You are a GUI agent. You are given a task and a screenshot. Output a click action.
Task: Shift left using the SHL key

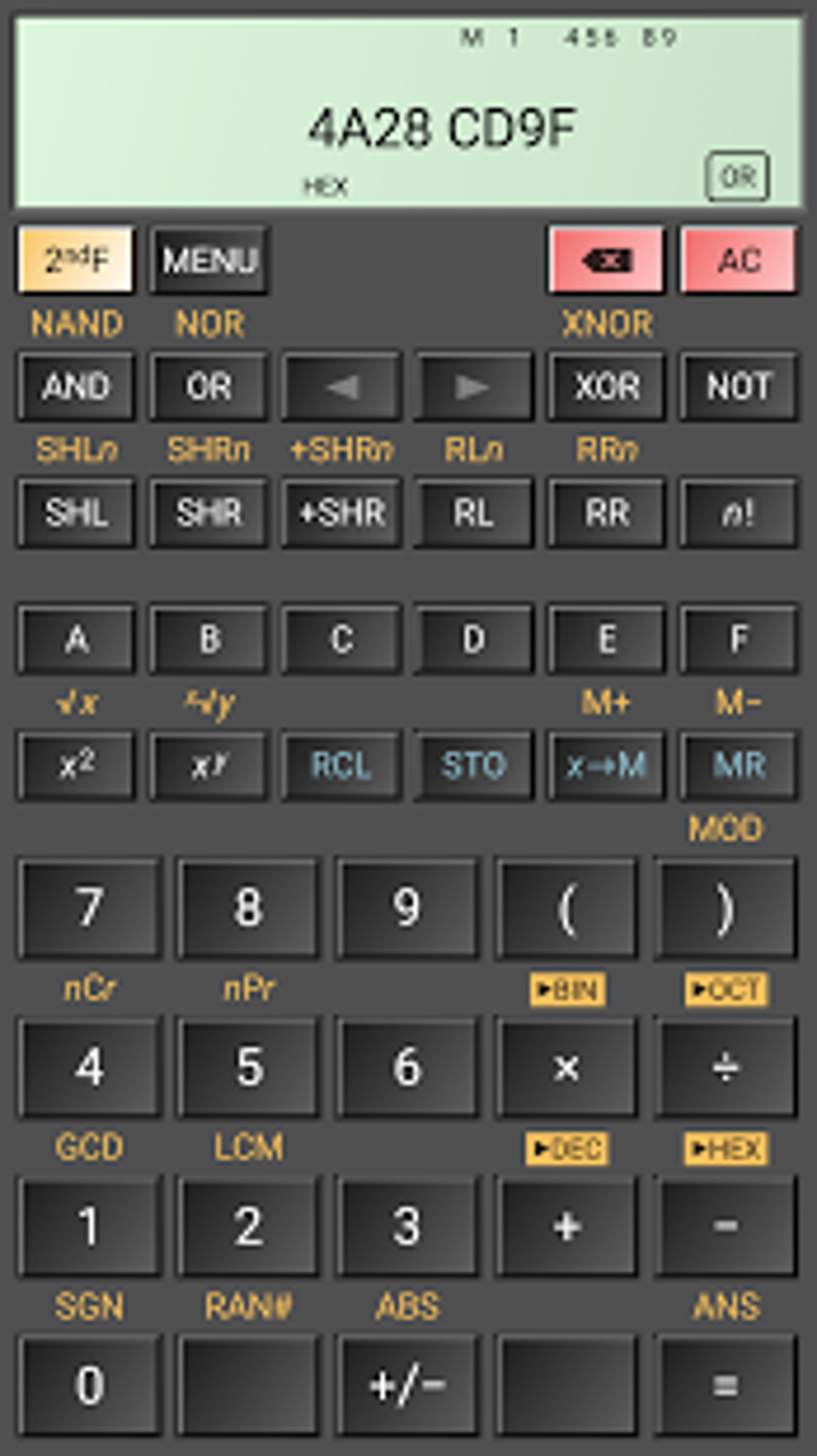76,513
